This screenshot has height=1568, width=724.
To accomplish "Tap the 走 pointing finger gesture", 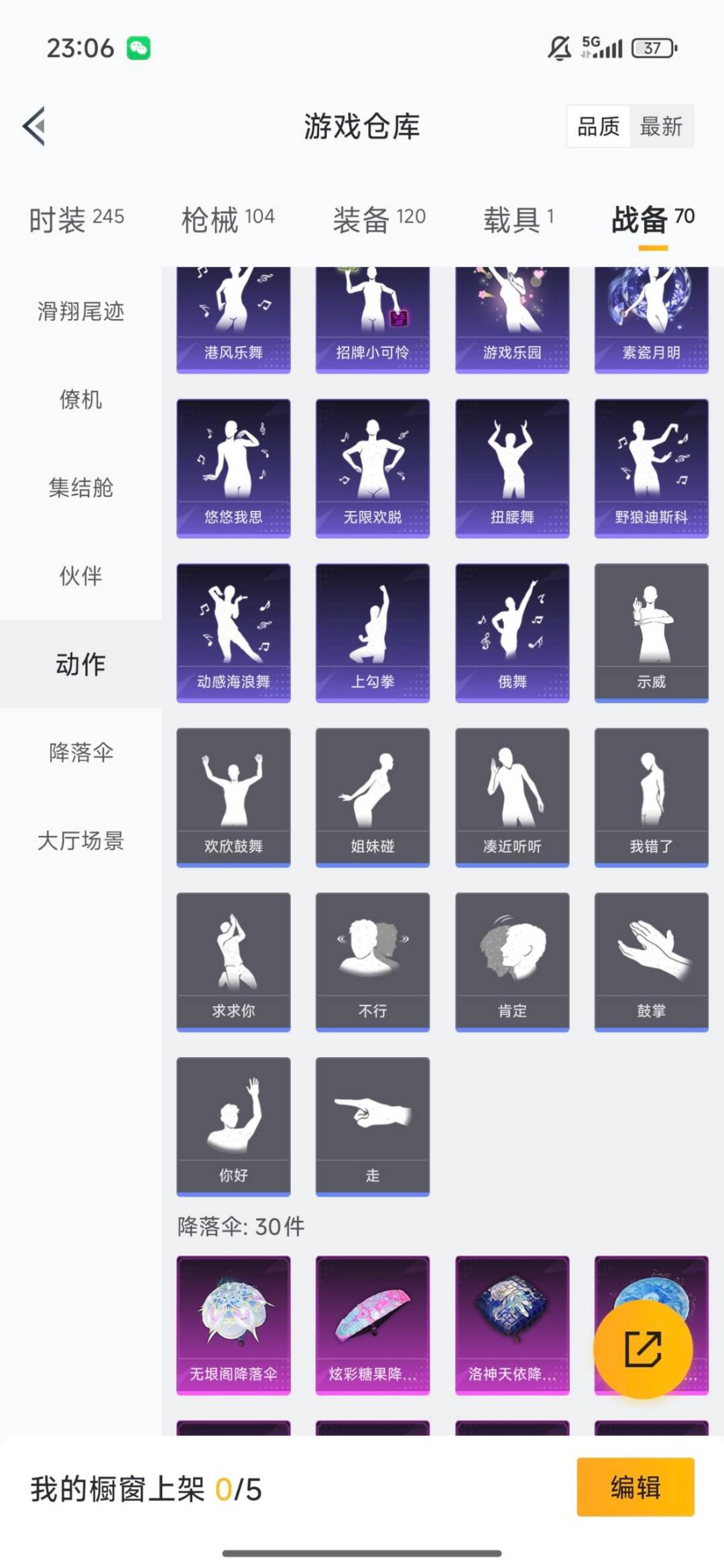I will 372,1126.
